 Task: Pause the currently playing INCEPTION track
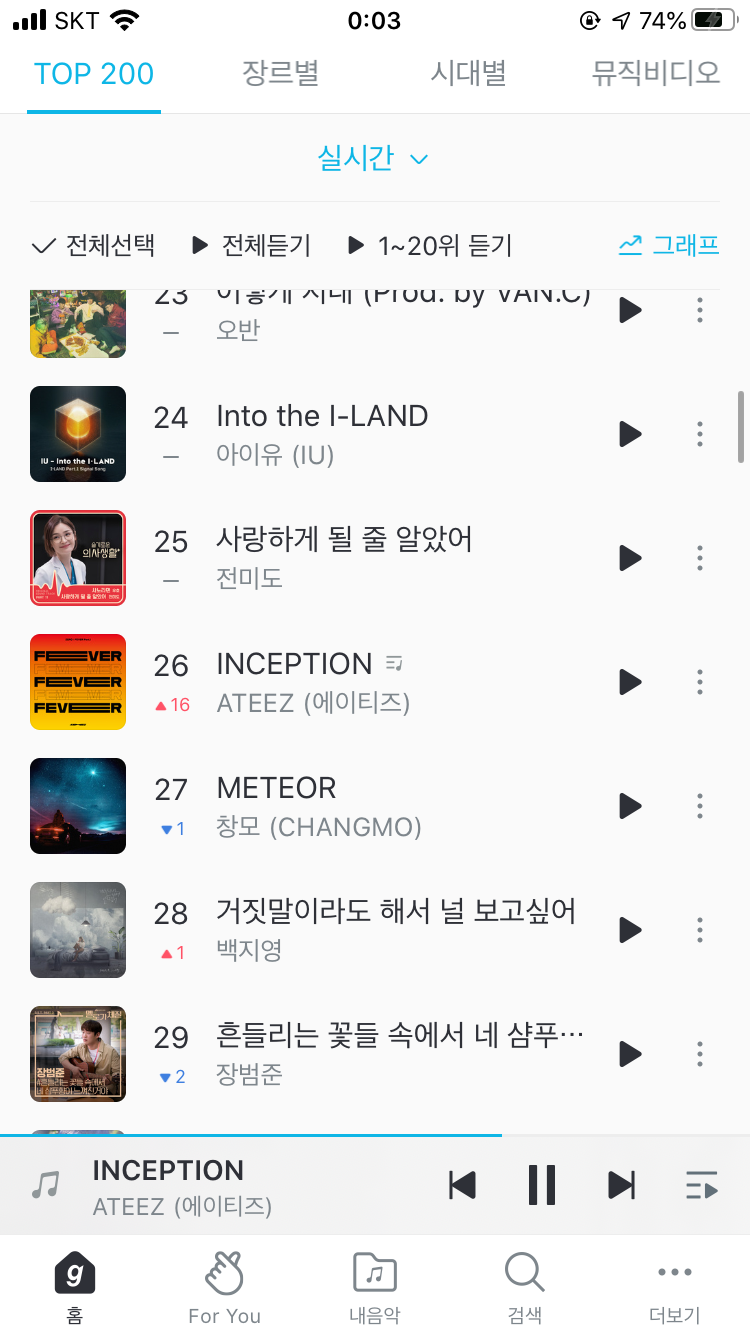point(542,1185)
